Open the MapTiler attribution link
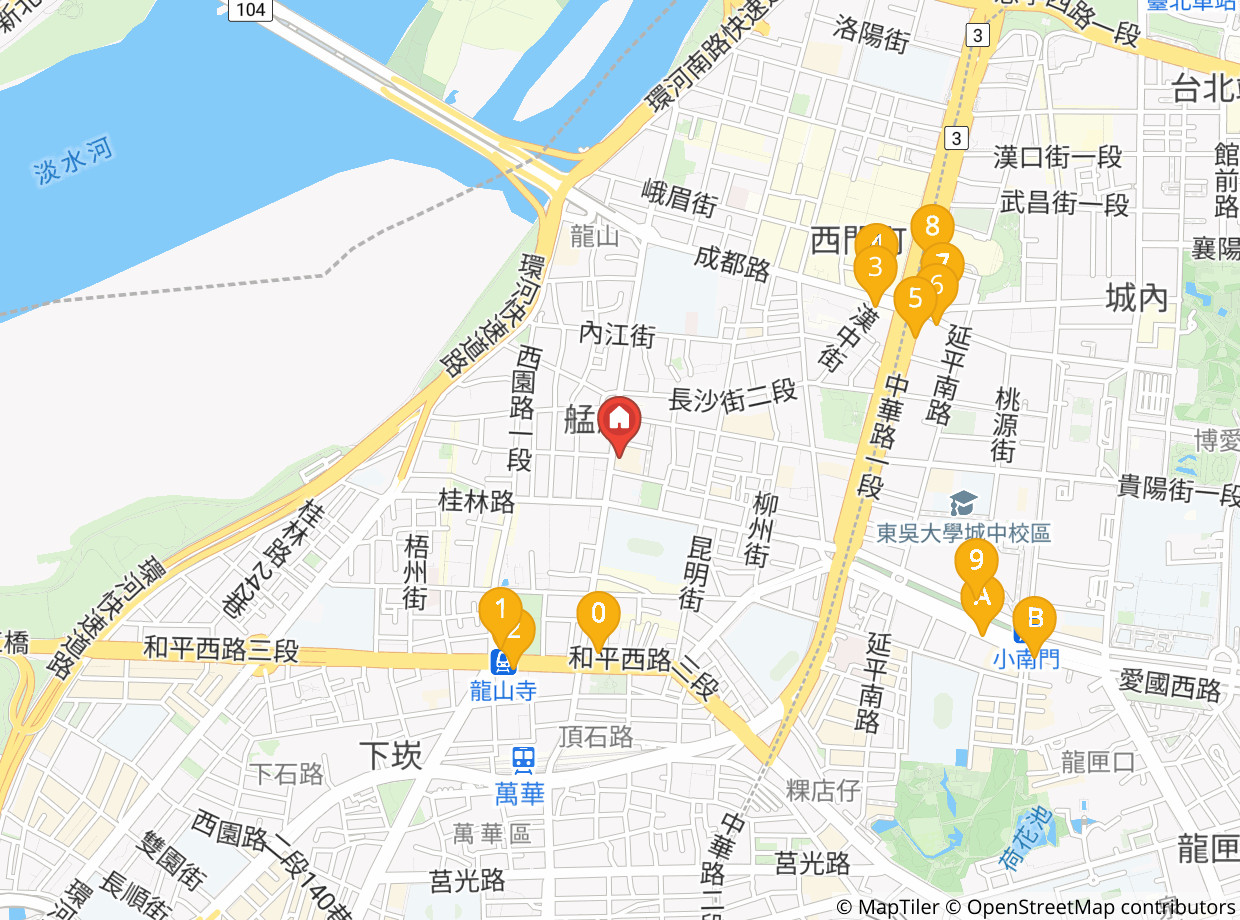The image size is (1240, 920). (x=887, y=906)
